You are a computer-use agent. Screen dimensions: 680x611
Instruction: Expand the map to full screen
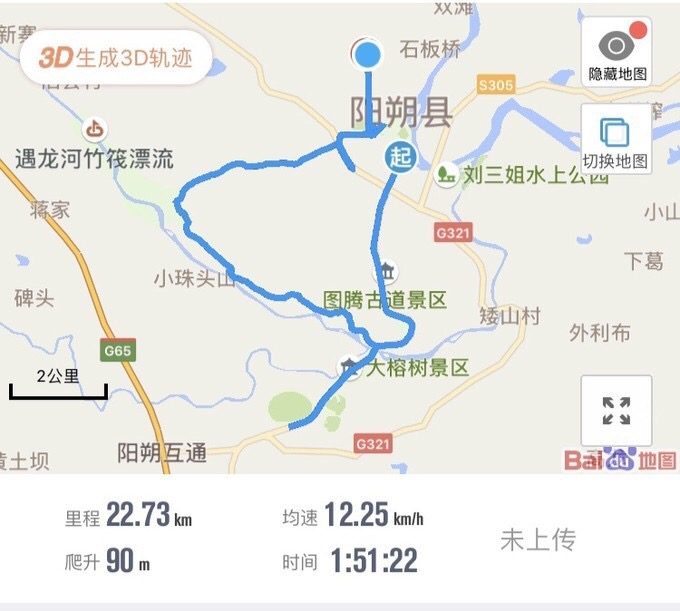pyautogui.click(x=616, y=410)
